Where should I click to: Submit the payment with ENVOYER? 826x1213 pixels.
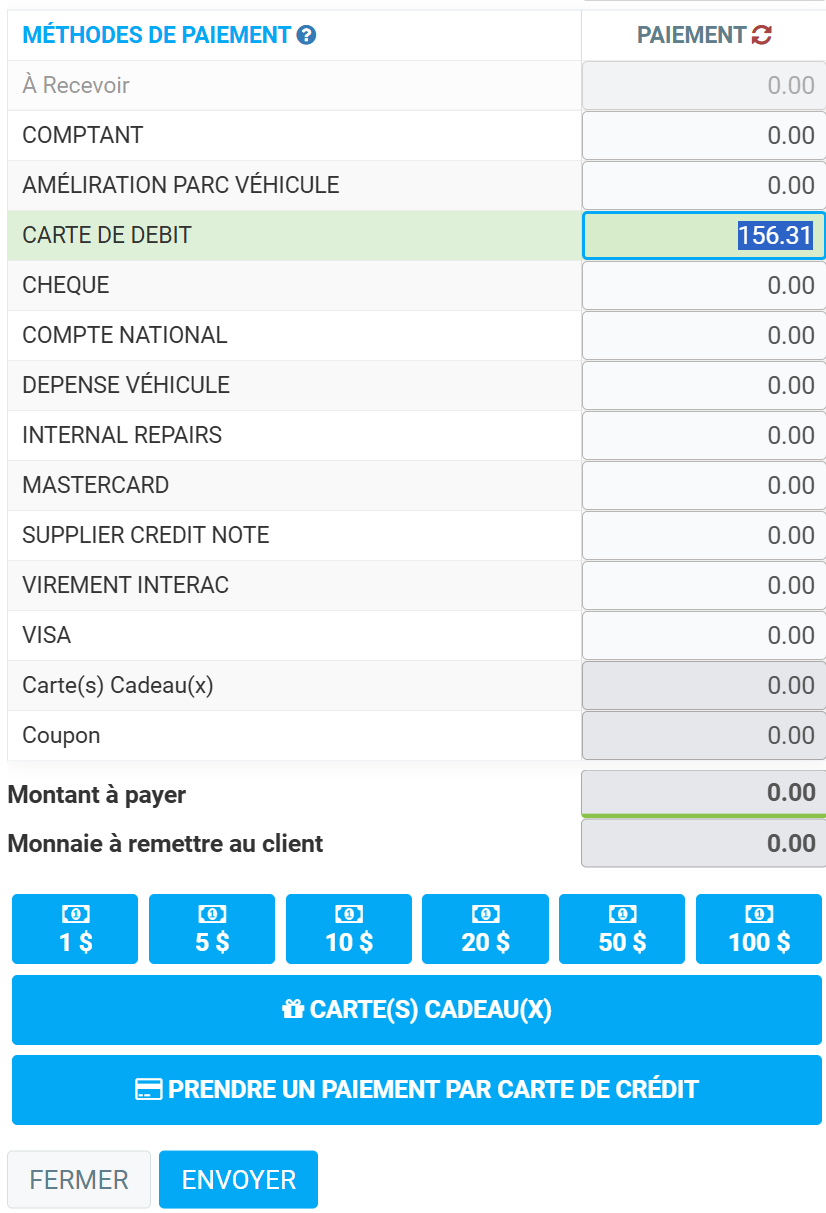[x=238, y=1180]
